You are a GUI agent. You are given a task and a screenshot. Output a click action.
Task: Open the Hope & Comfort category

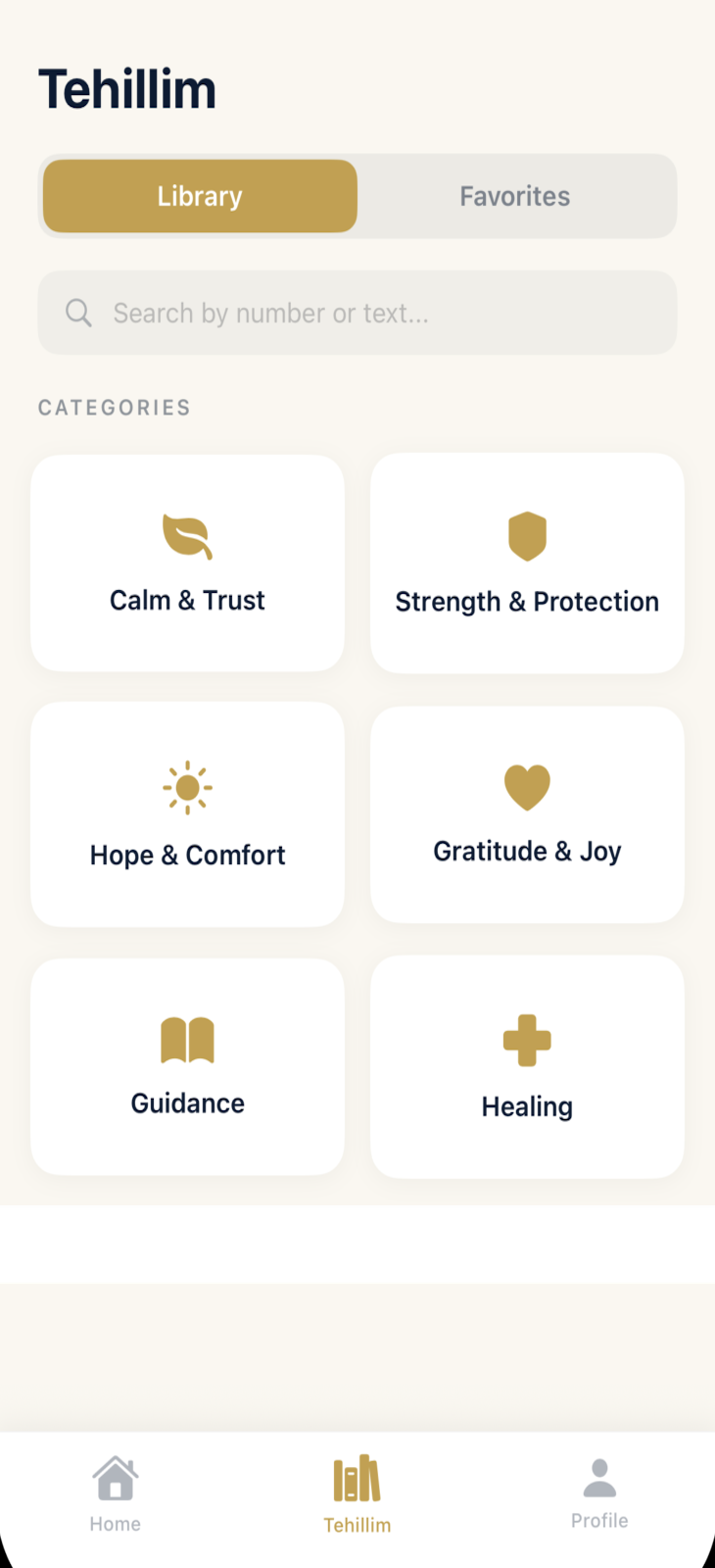point(187,814)
